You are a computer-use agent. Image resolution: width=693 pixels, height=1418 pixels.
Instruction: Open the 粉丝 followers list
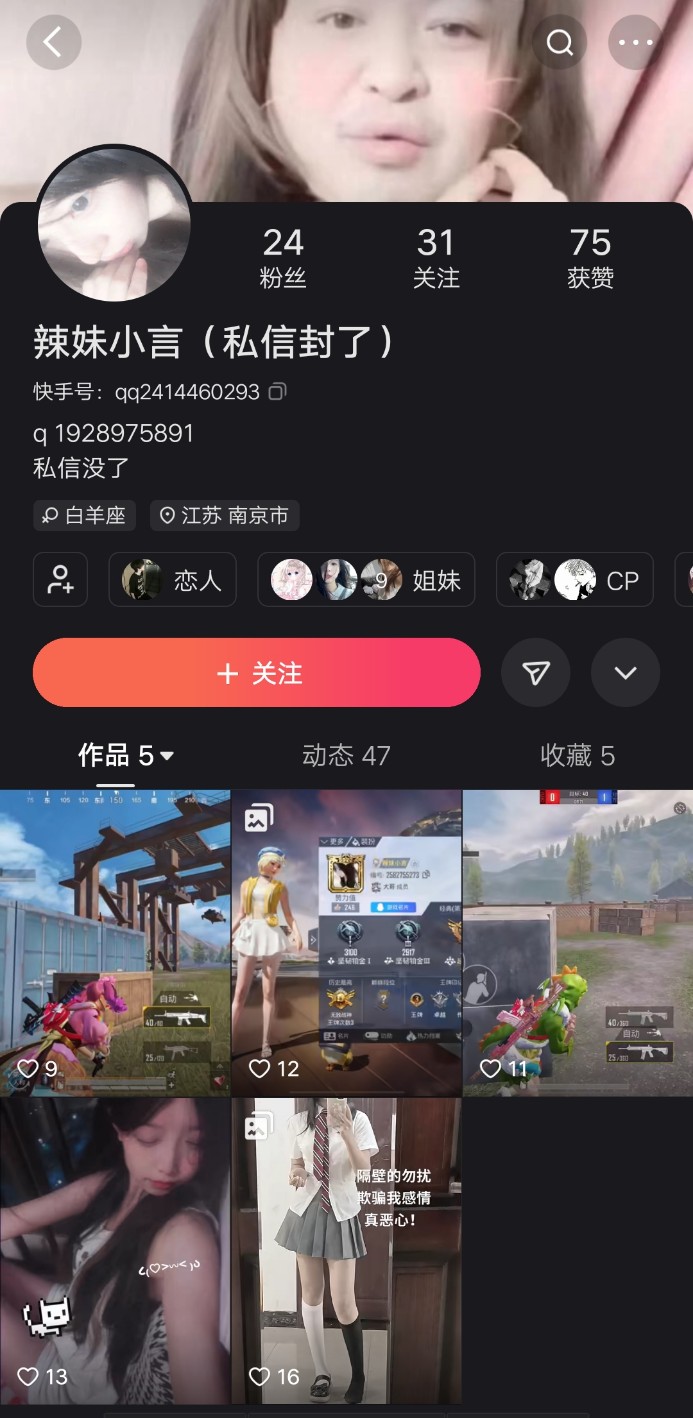[x=283, y=257]
